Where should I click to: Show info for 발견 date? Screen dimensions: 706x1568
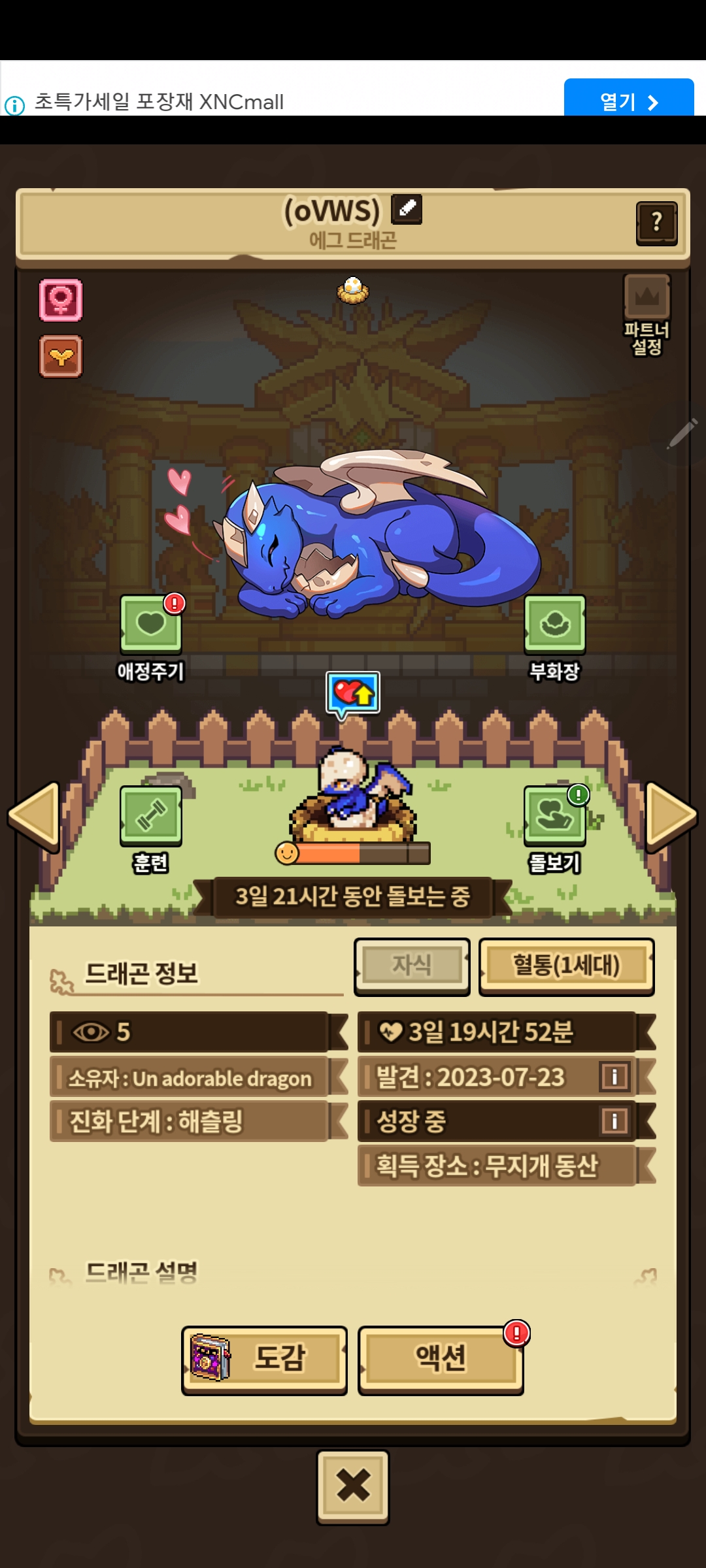[614, 1076]
